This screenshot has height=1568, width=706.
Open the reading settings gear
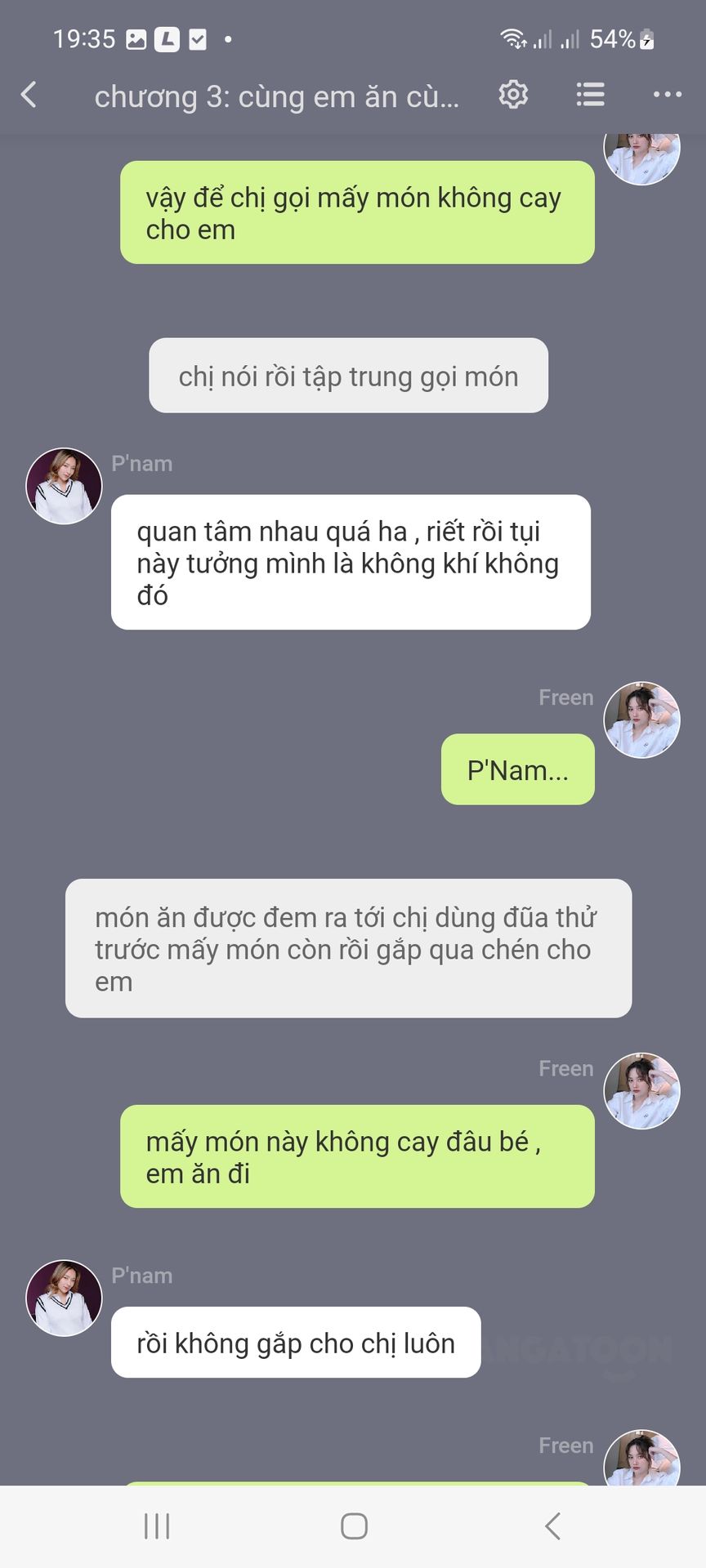tap(513, 95)
